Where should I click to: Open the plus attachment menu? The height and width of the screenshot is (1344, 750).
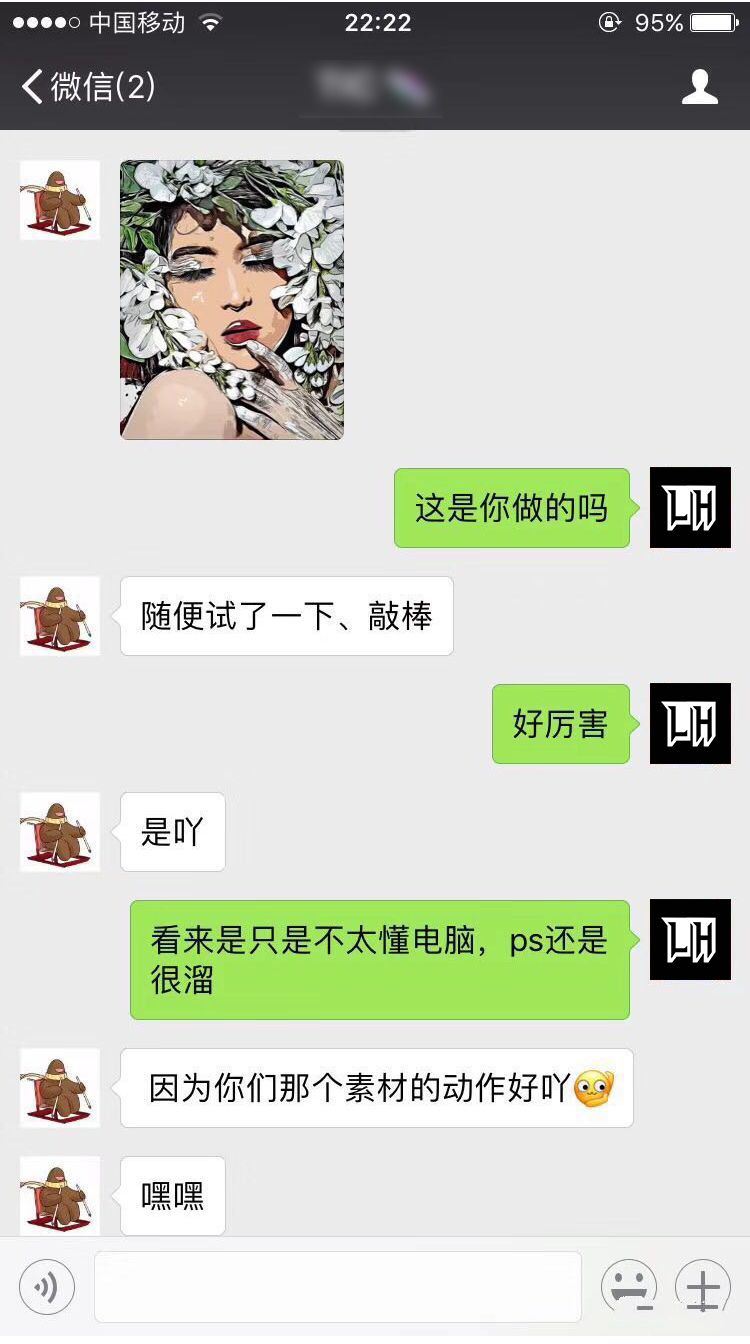click(x=703, y=1287)
